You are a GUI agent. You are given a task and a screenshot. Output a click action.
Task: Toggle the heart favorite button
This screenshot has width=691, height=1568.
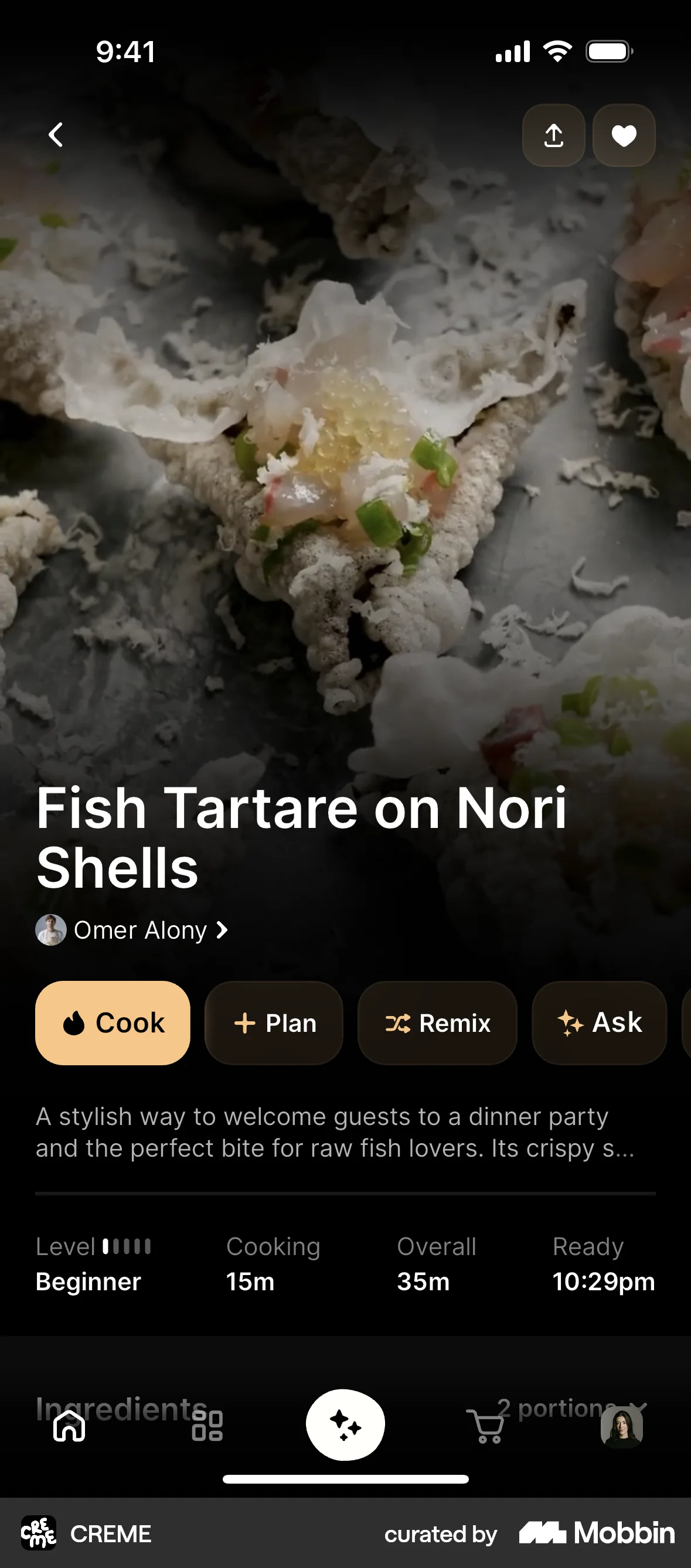coord(624,135)
